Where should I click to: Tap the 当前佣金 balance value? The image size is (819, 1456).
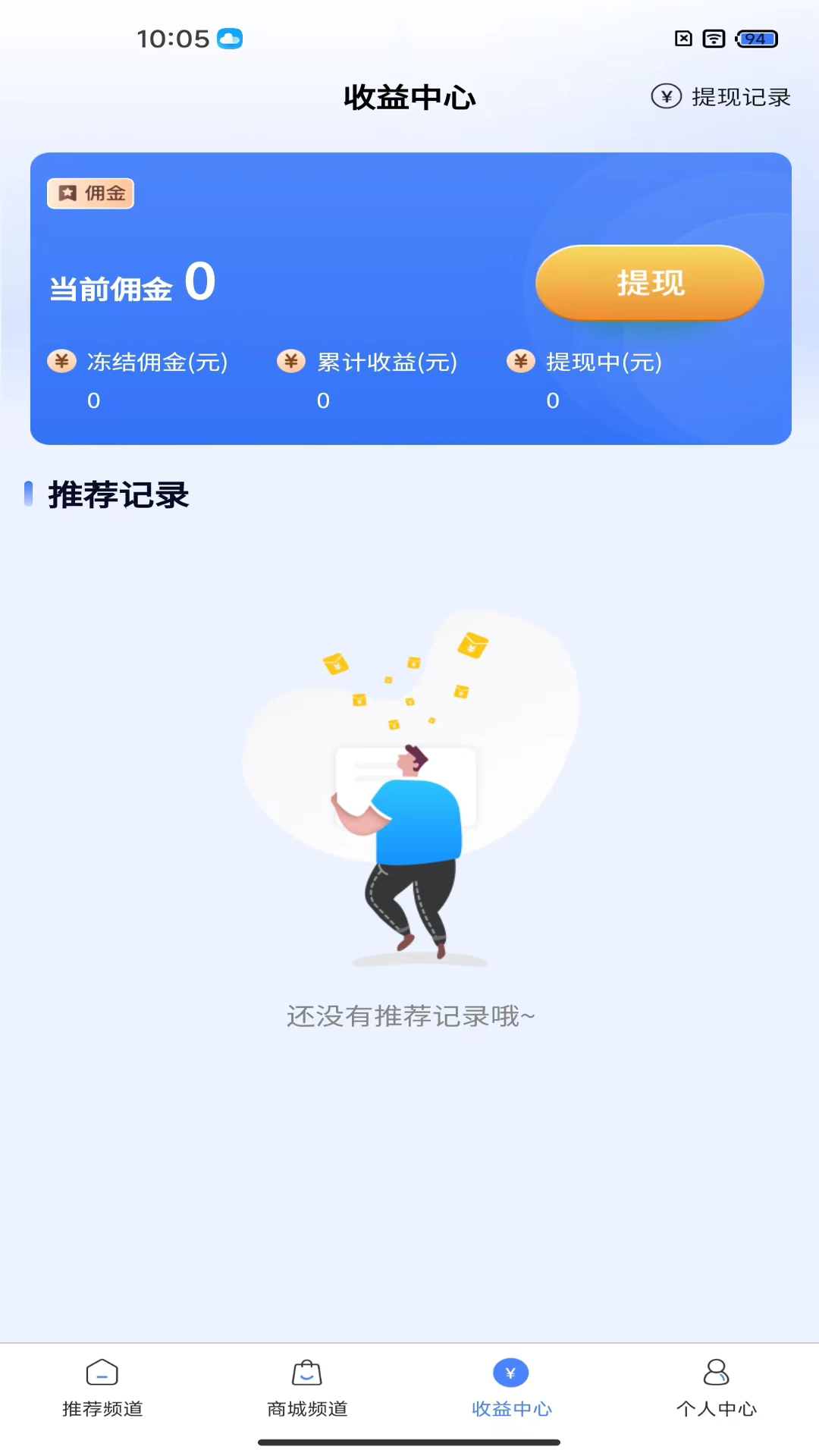click(x=201, y=282)
